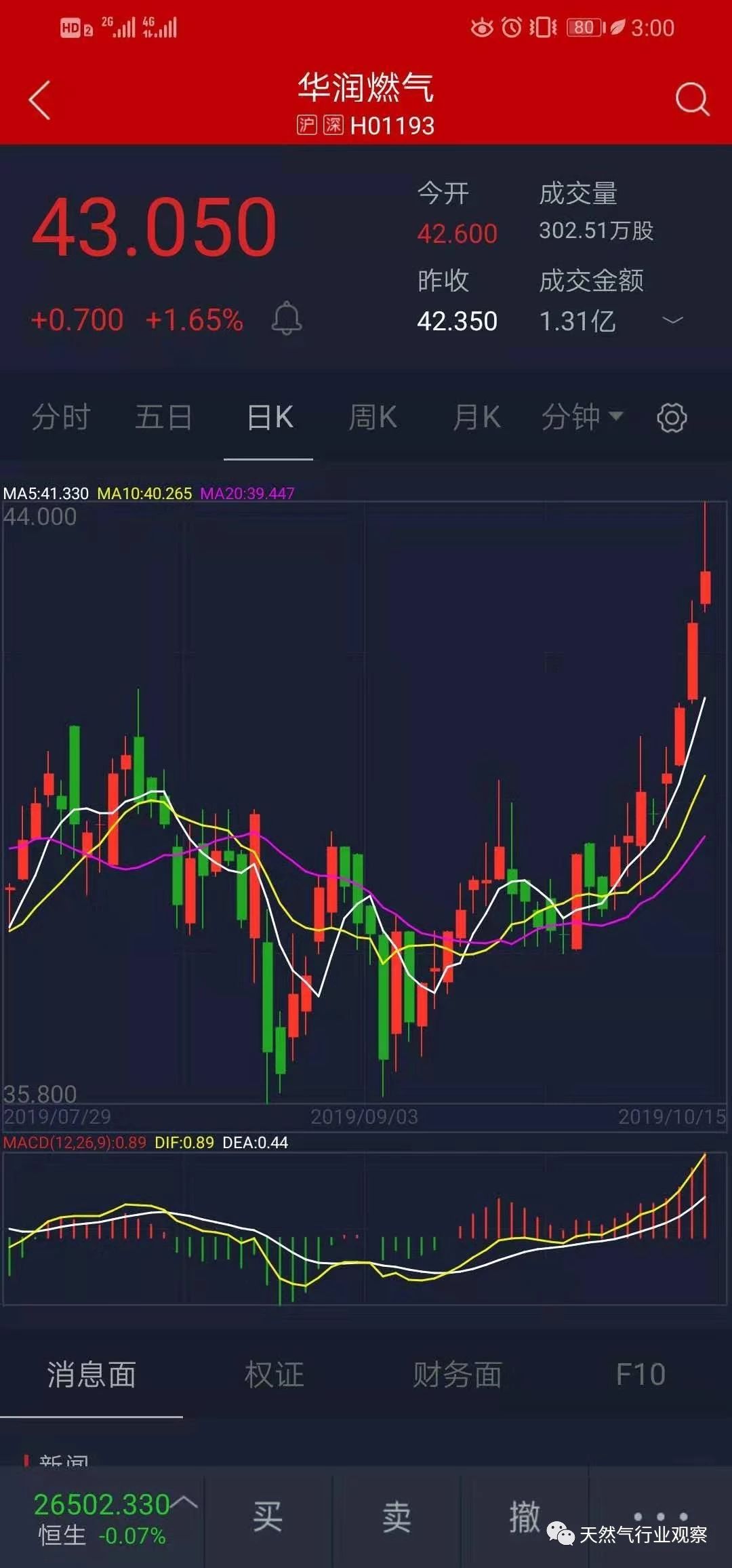732x1568 pixels.
Task: Open the search magnifier icon
Action: pyautogui.click(x=691, y=100)
